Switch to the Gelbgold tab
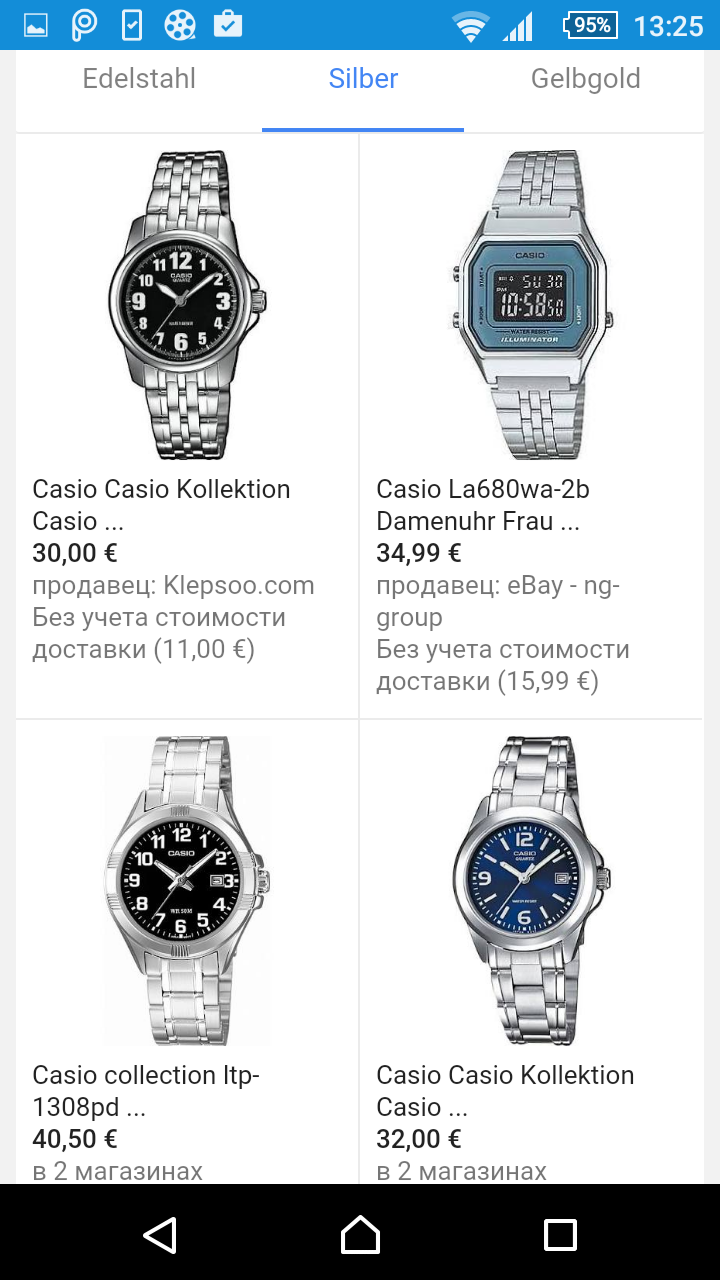This screenshot has width=720, height=1280. 585,79
